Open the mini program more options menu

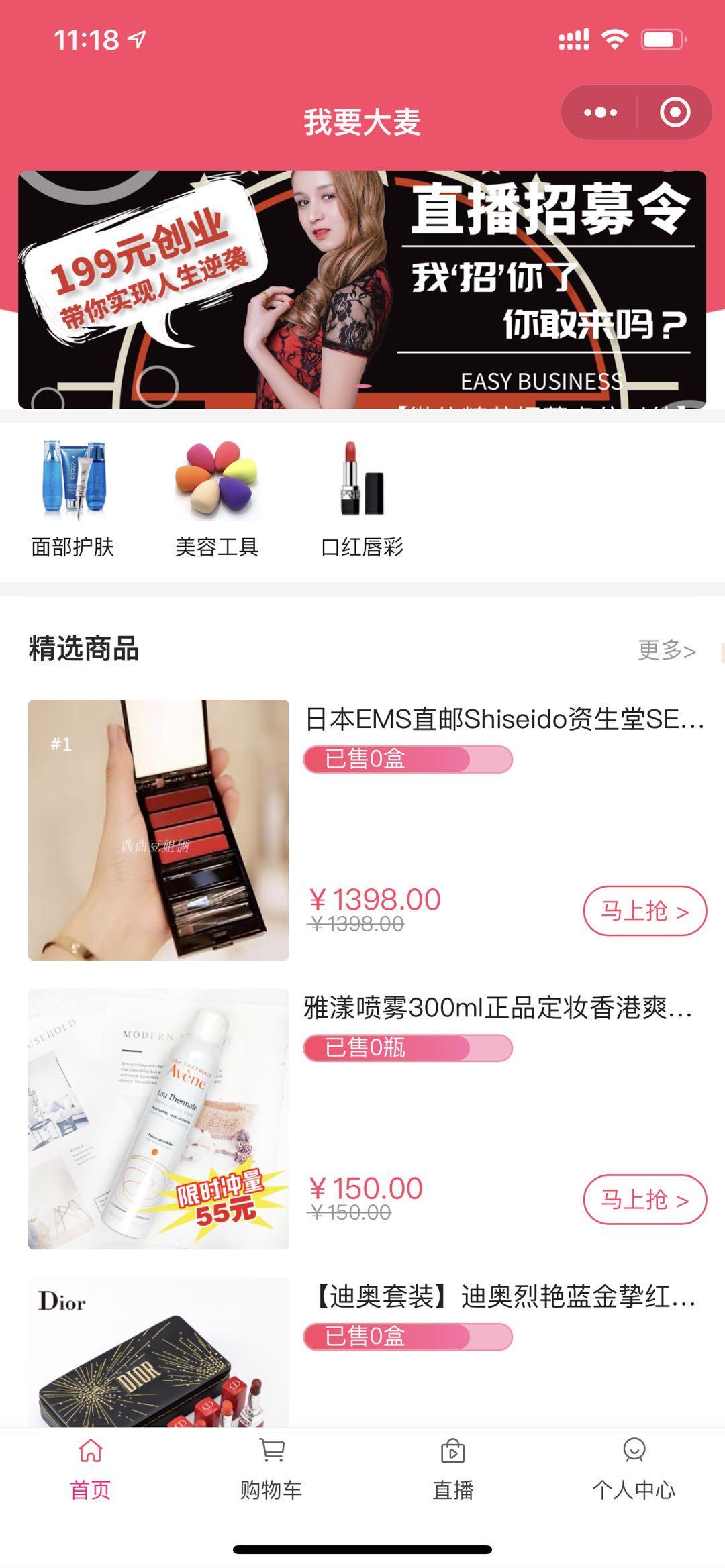[599, 112]
